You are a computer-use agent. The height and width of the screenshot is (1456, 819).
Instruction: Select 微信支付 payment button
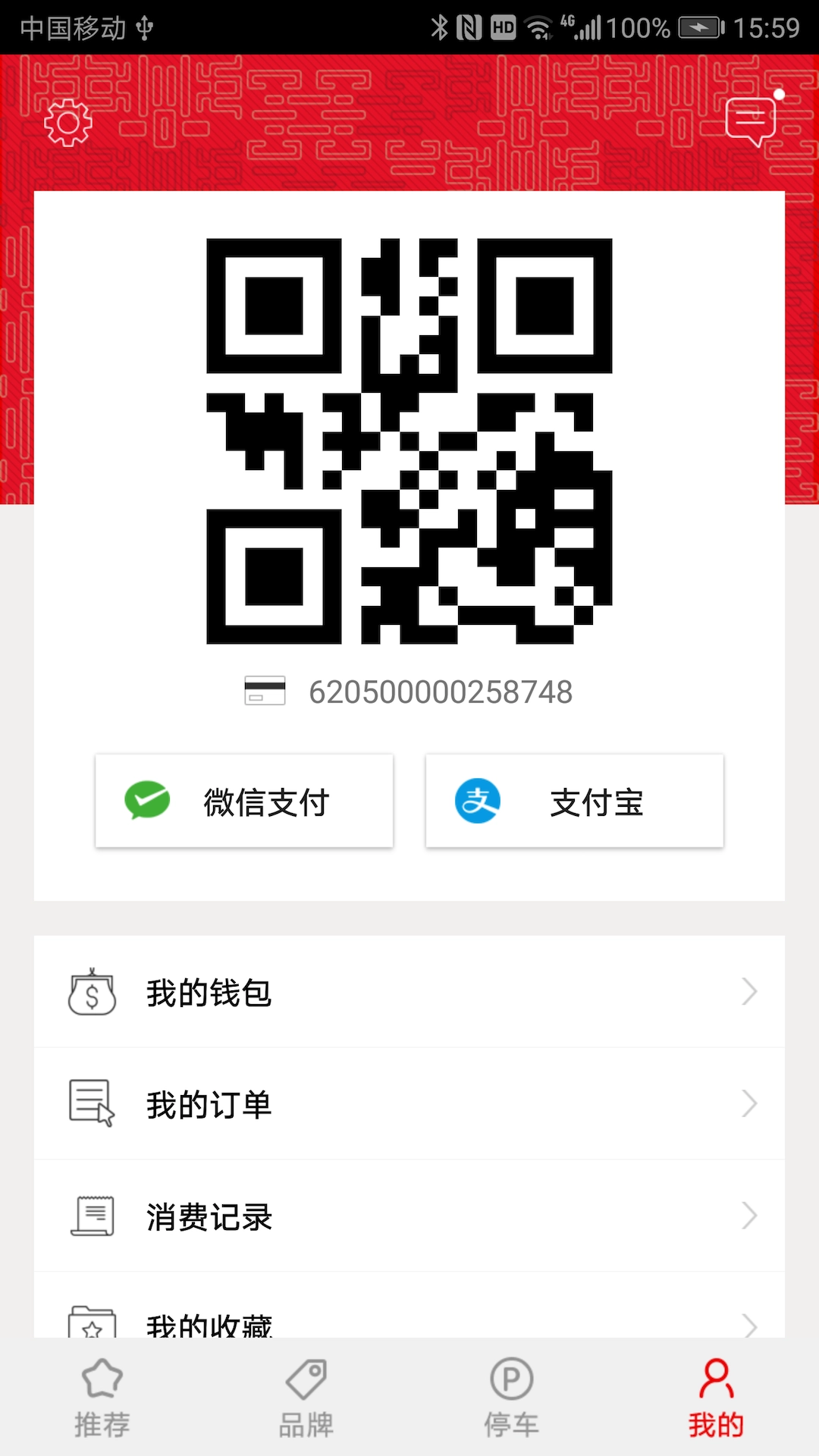click(x=244, y=801)
